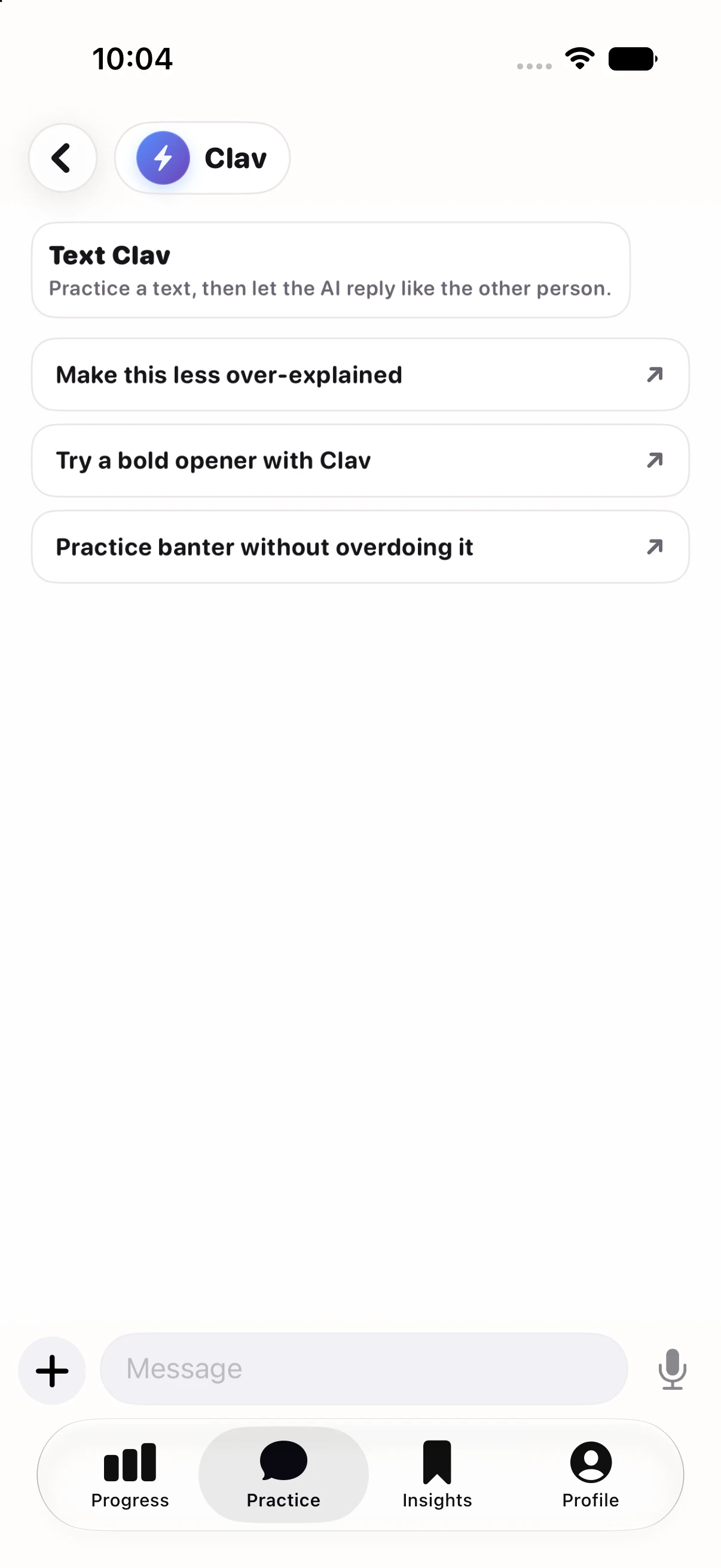Open the Clav persona chip
This screenshot has width=721, height=1568.
(203, 158)
